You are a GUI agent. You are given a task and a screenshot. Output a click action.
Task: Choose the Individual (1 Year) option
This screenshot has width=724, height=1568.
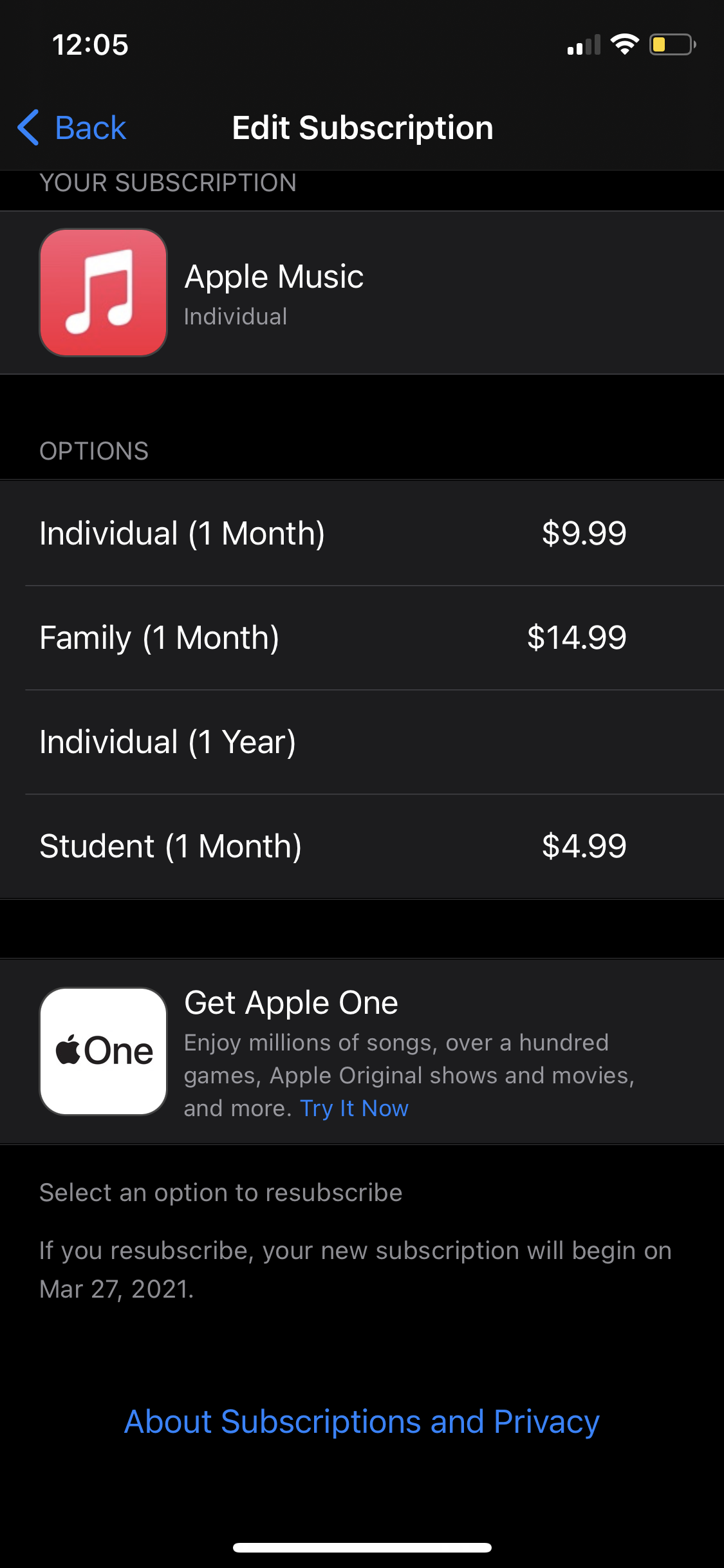[x=362, y=742]
